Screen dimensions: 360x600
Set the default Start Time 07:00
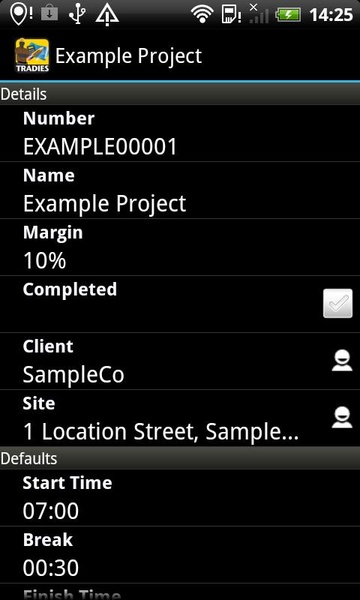tap(180, 498)
